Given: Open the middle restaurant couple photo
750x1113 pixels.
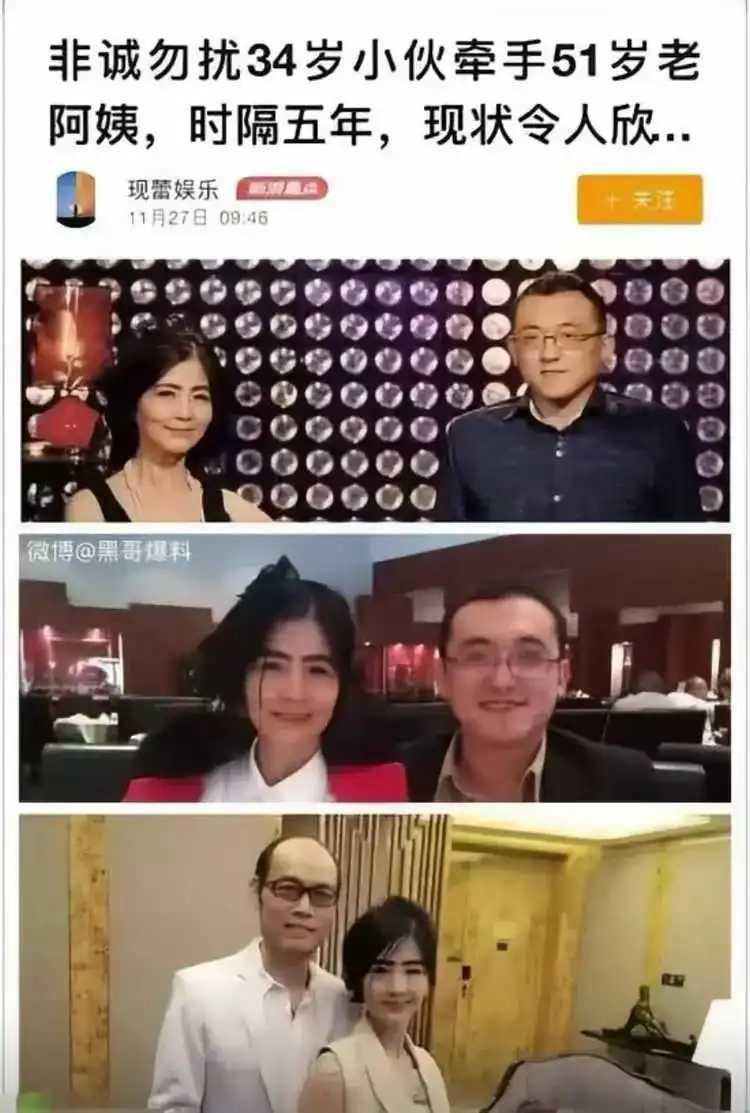Looking at the screenshot, I should coord(375,660).
